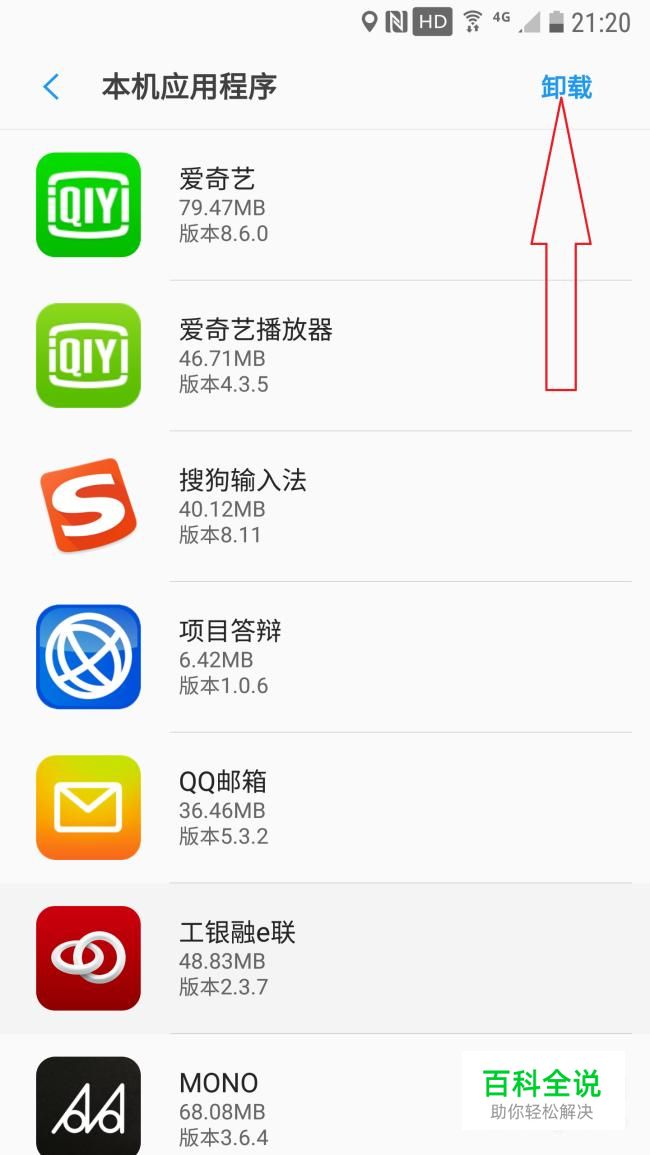Open the MONO app entry
Viewport: 650px width, 1155px height.
pyautogui.click(x=325, y=1095)
